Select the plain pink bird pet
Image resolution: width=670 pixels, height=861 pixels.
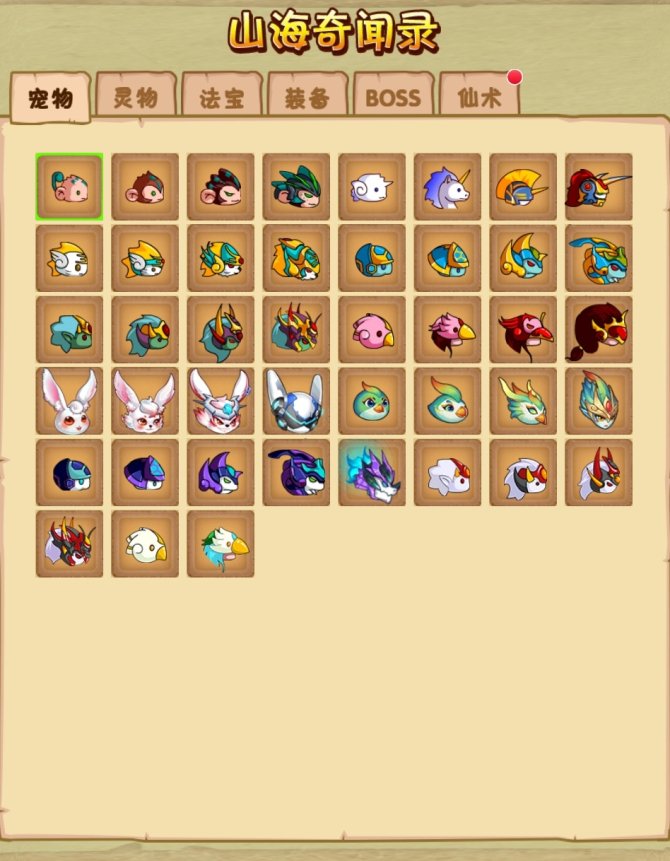click(372, 330)
